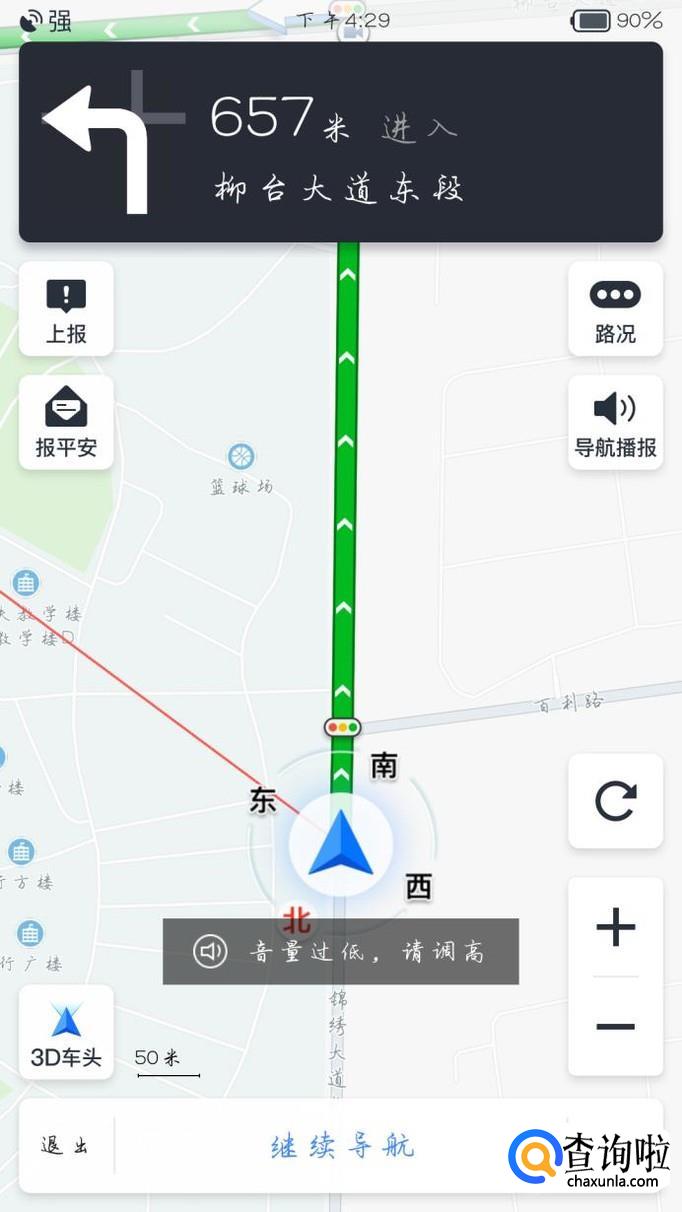Viewport: 682px width, 1212px height.
Task: Open 报平安 to share safety status
Action: [66, 423]
